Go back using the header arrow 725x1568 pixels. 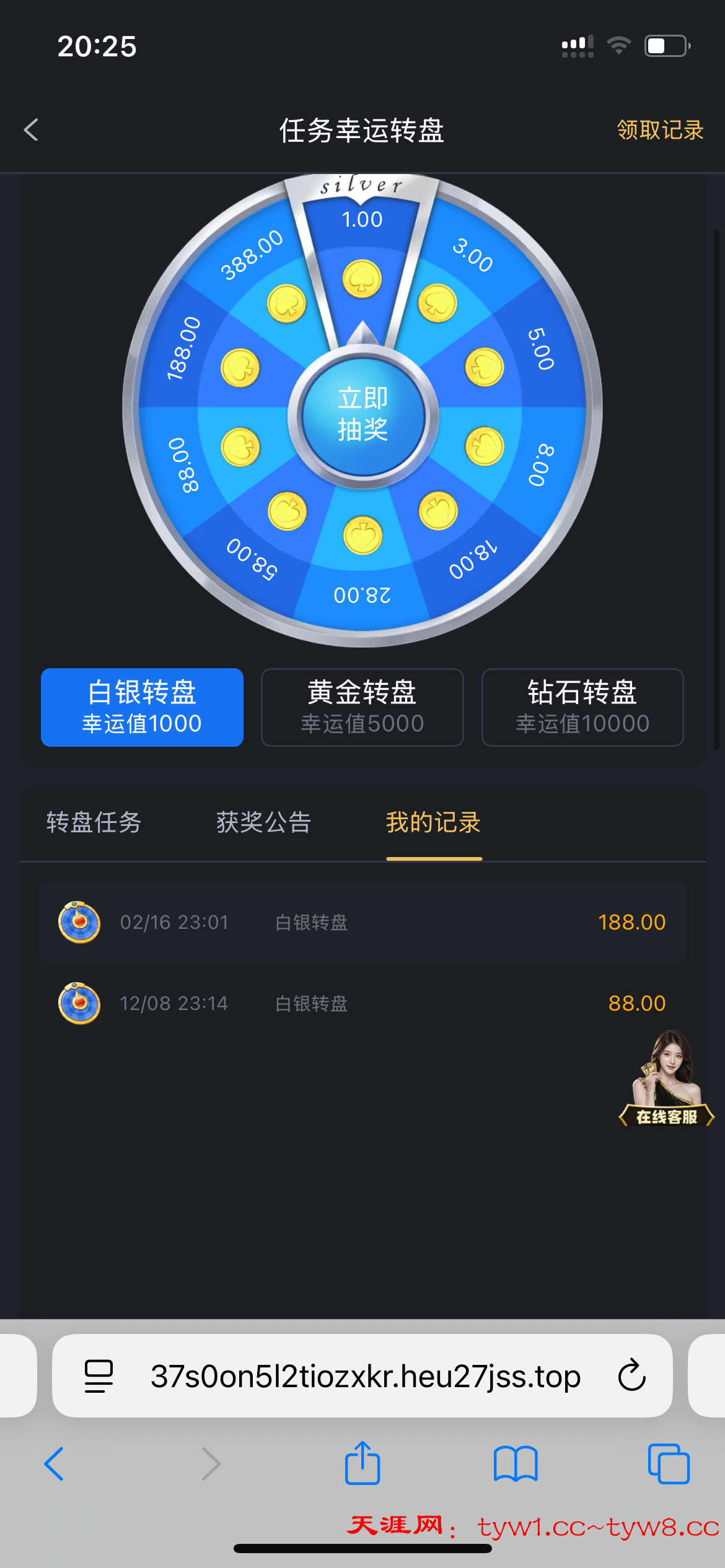coord(31,130)
